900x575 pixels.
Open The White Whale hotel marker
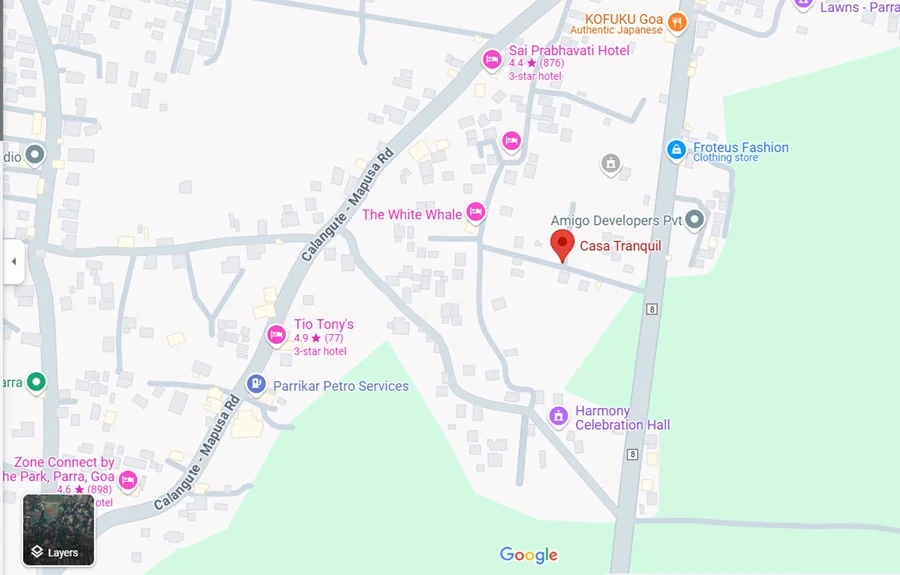476,212
